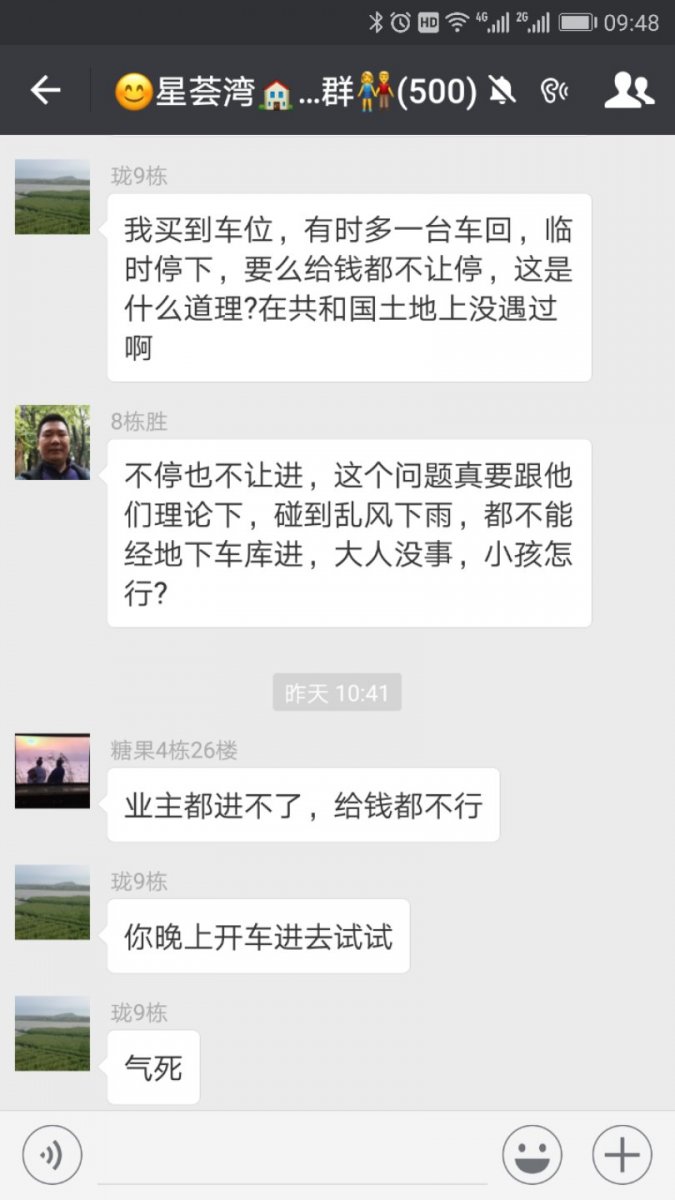Open the avatar of 糖果4栋26楼
Image resolution: width=675 pixels, height=1200 pixels.
(x=52, y=770)
